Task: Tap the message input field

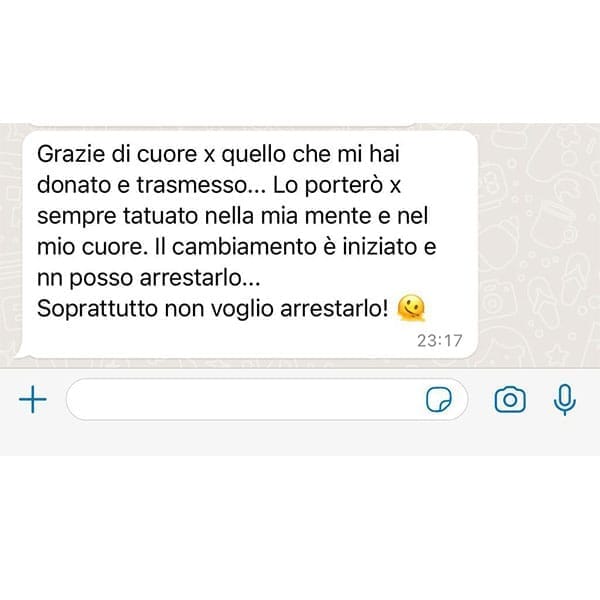Action: point(240,400)
